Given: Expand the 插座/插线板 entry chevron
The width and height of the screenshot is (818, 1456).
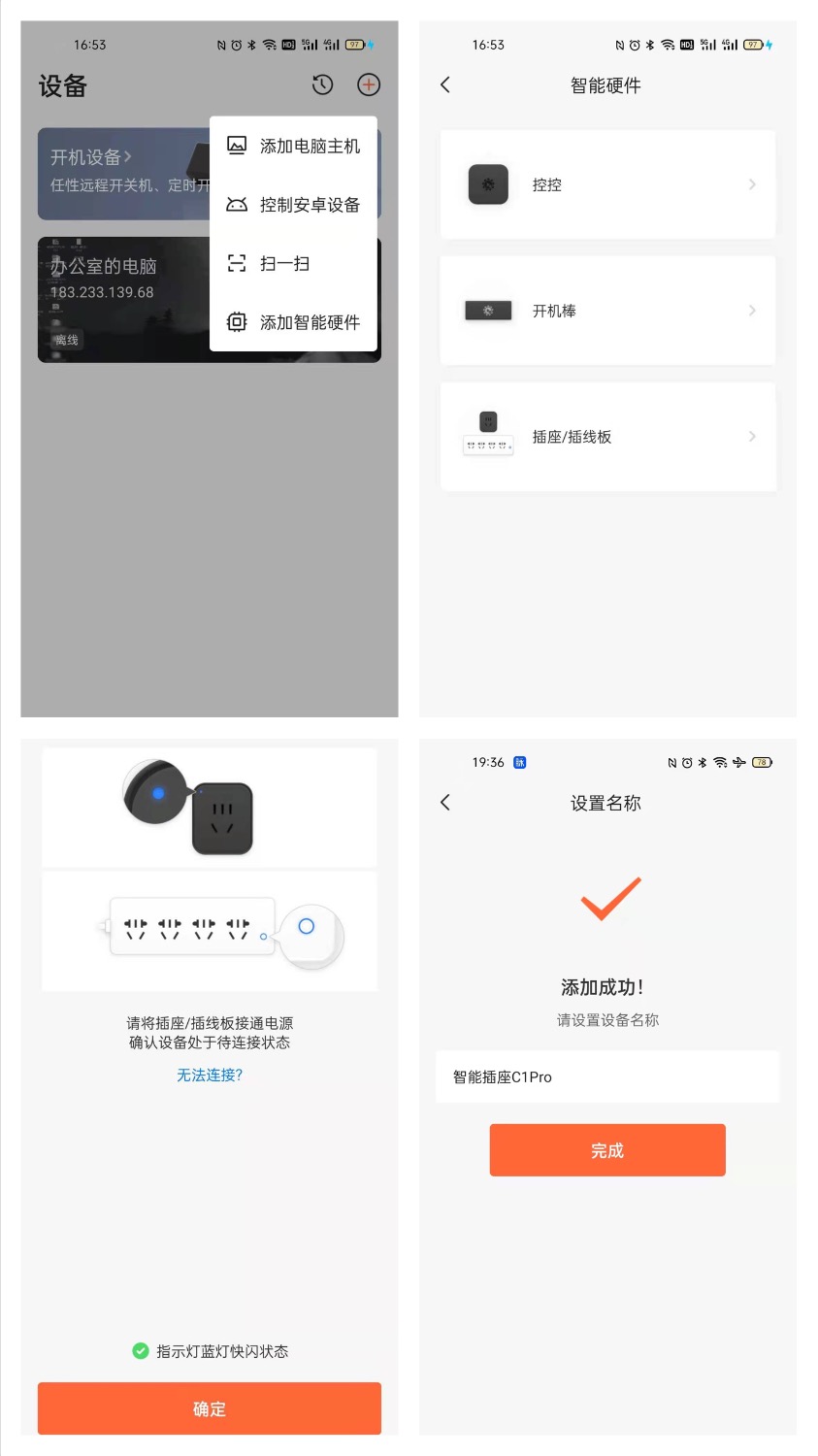Looking at the screenshot, I should pos(752,436).
